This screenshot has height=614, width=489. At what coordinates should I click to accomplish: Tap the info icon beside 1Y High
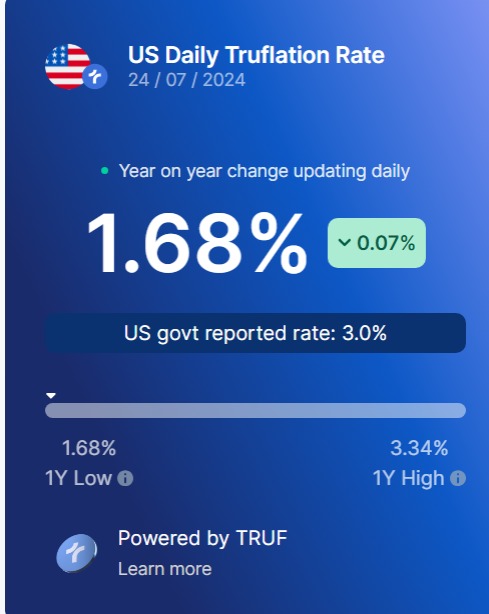[458, 479]
